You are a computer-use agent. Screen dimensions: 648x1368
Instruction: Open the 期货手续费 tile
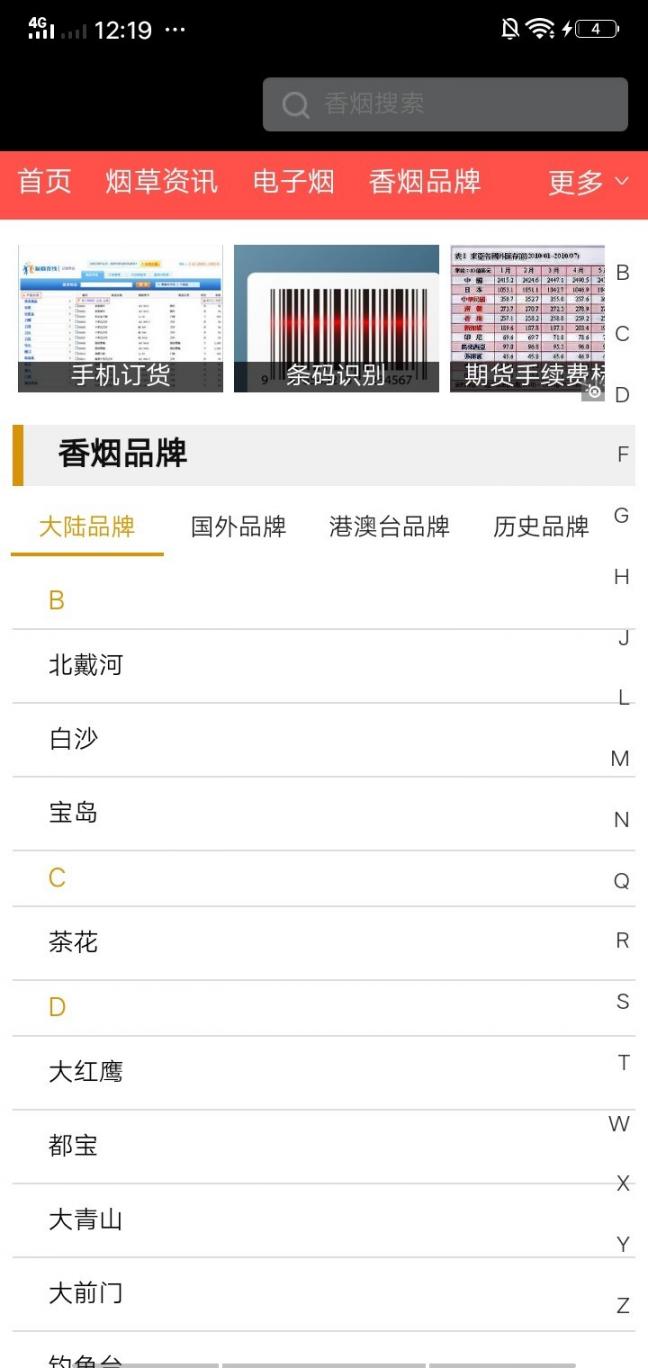[x=527, y=319]
